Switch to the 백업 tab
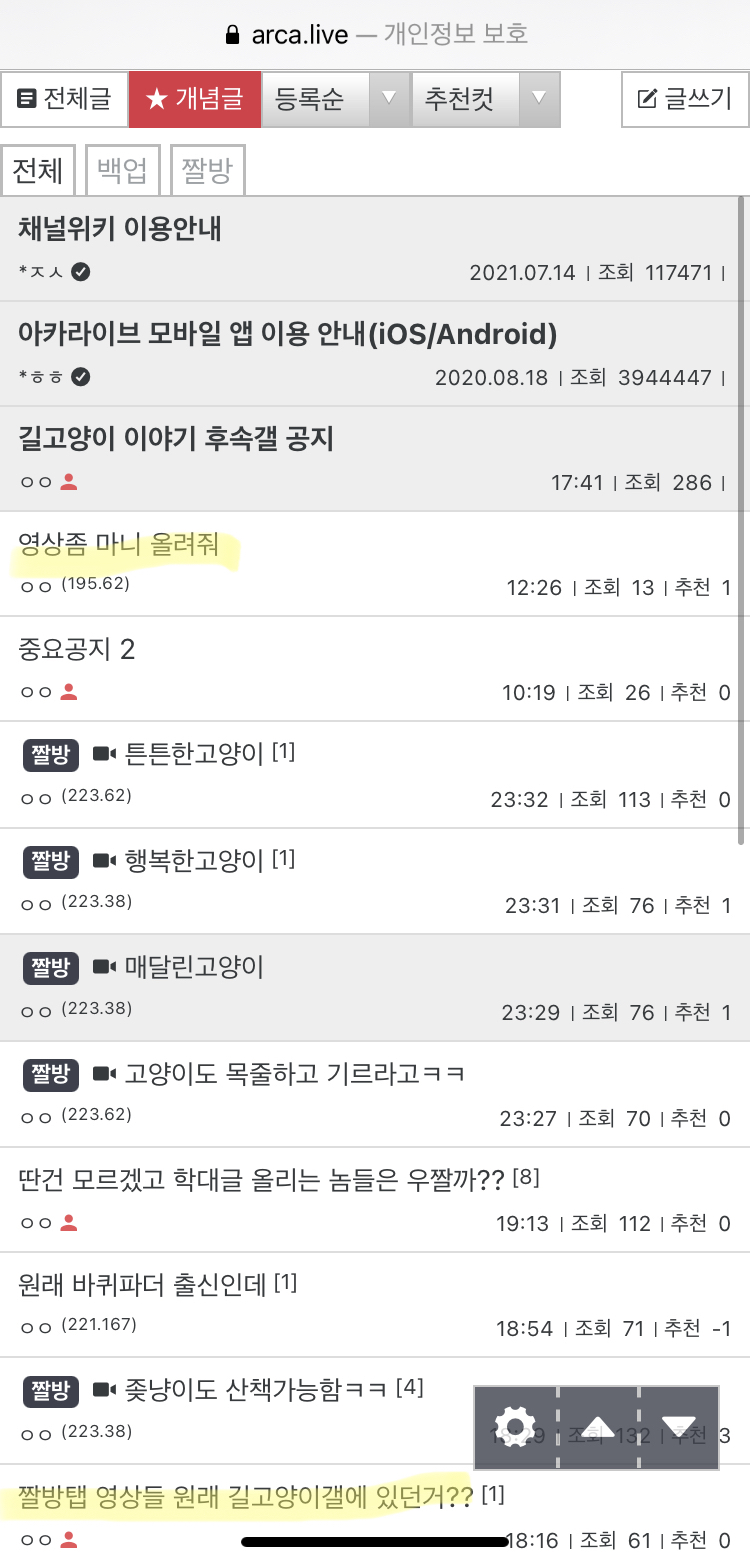The height and width of the screenshot is (1563, 750). tap(122, 171)
